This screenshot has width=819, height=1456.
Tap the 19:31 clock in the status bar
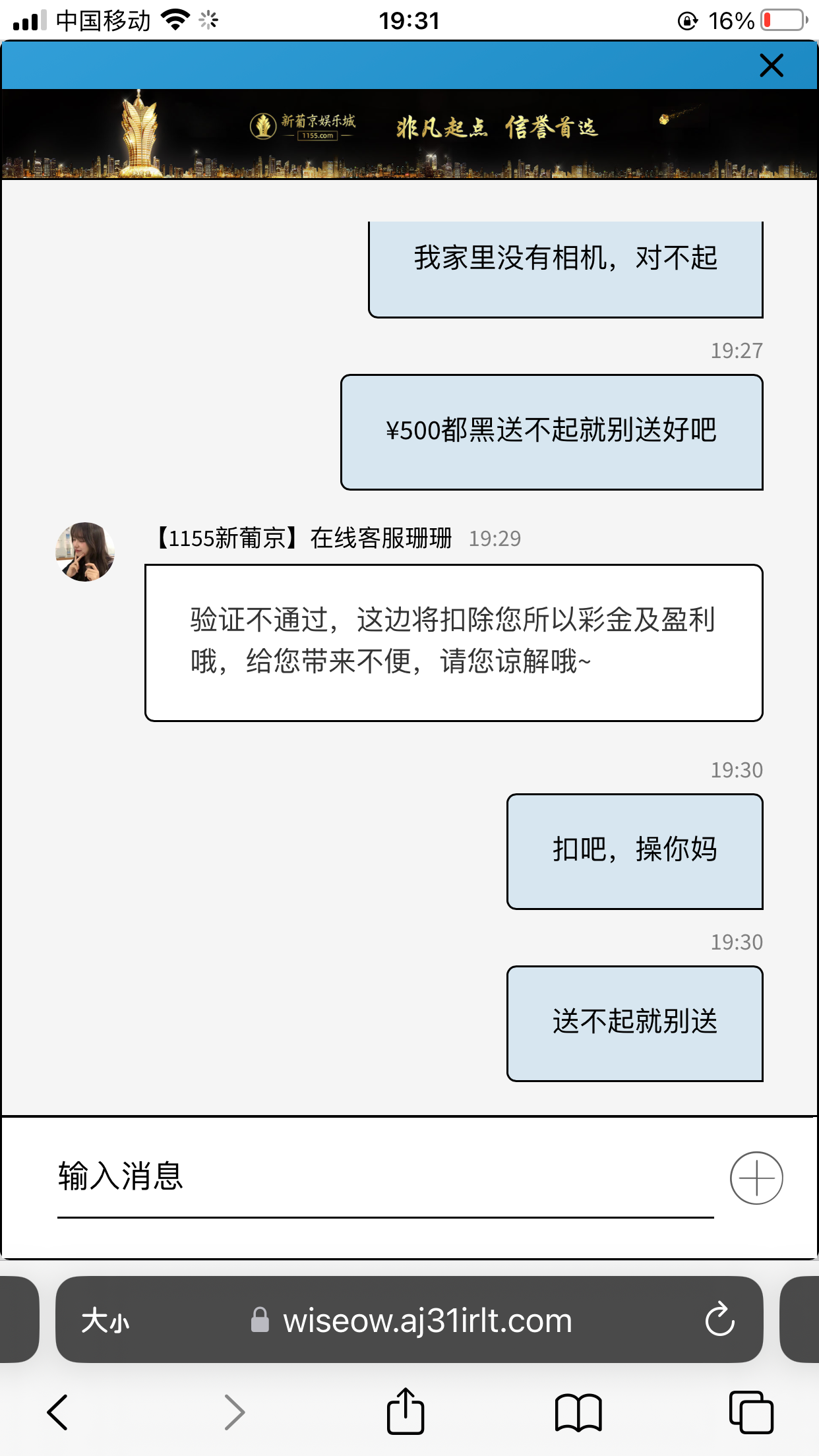click(409, 20)
